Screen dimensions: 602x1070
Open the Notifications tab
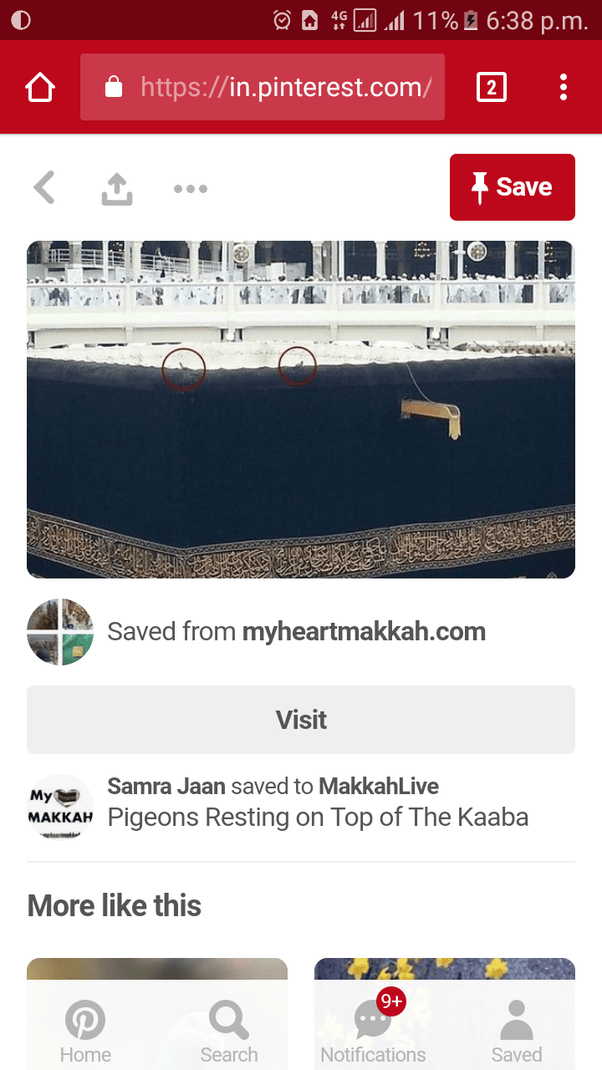point(373,1032)
